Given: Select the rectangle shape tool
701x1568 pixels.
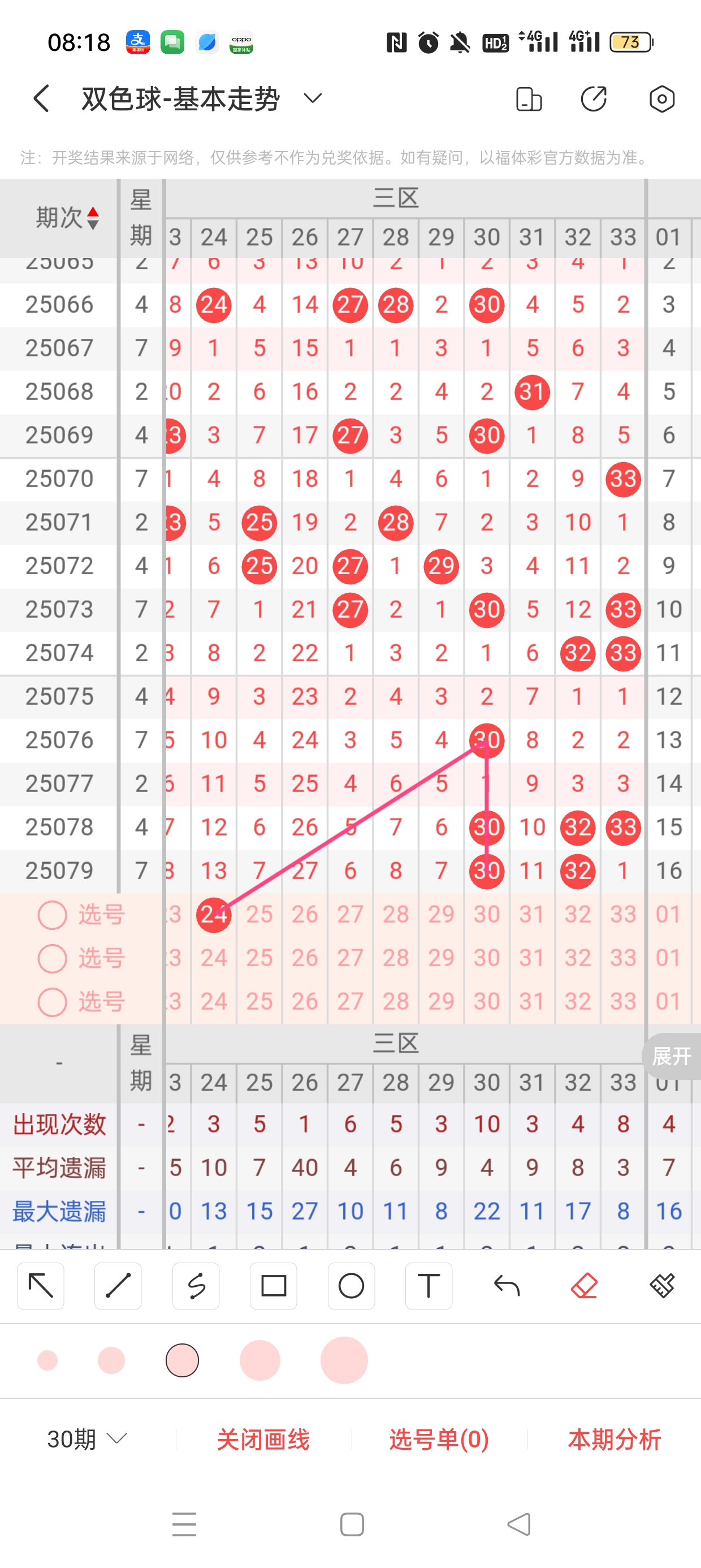Looking at the screenshot, I should (273, 1286).
